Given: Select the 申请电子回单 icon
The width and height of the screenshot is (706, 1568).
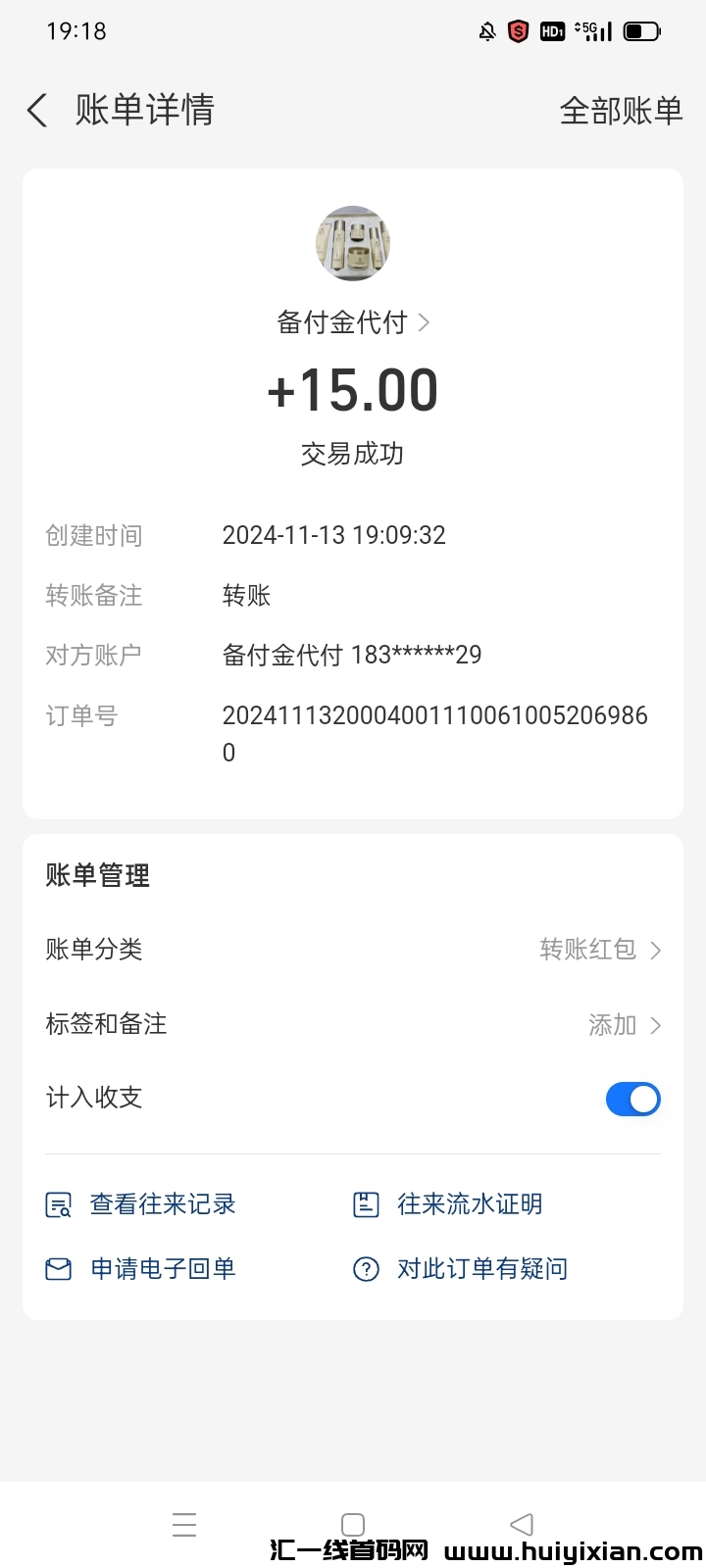Looking at the screenshot, I should (x=58, y=1268).
